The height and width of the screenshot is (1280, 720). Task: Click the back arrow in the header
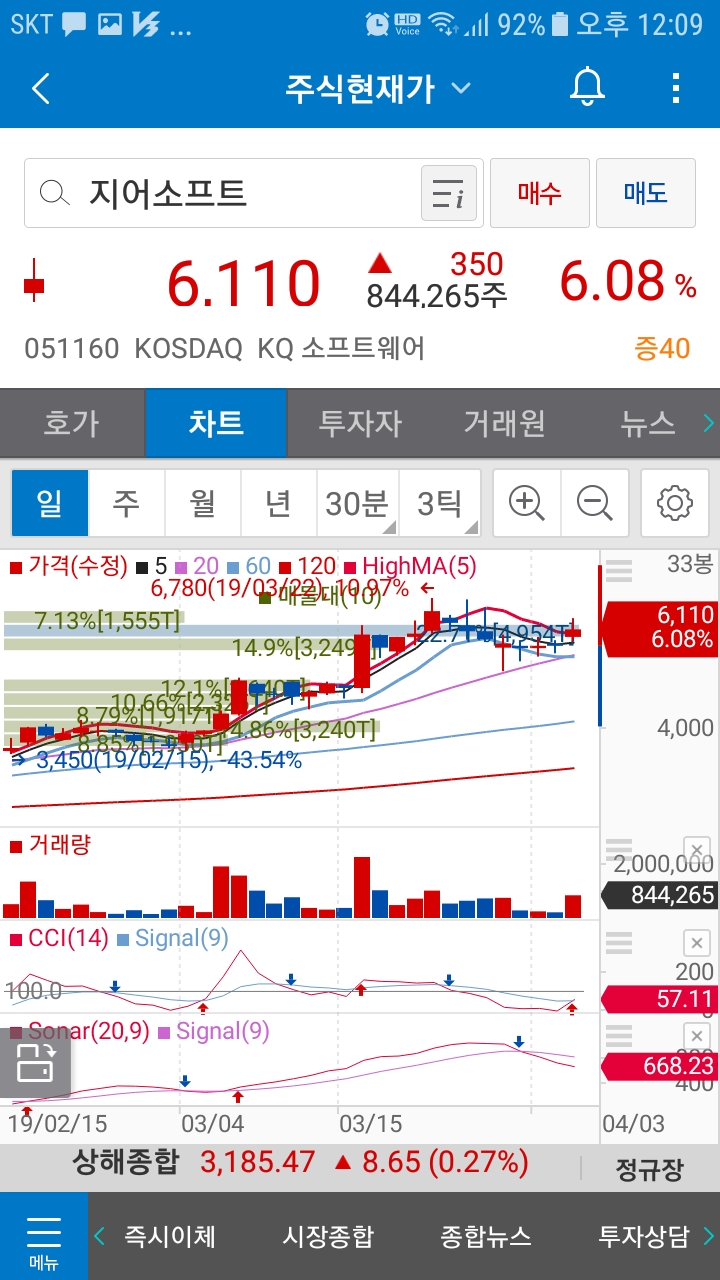pyautogui.click(x=40, y=87)
